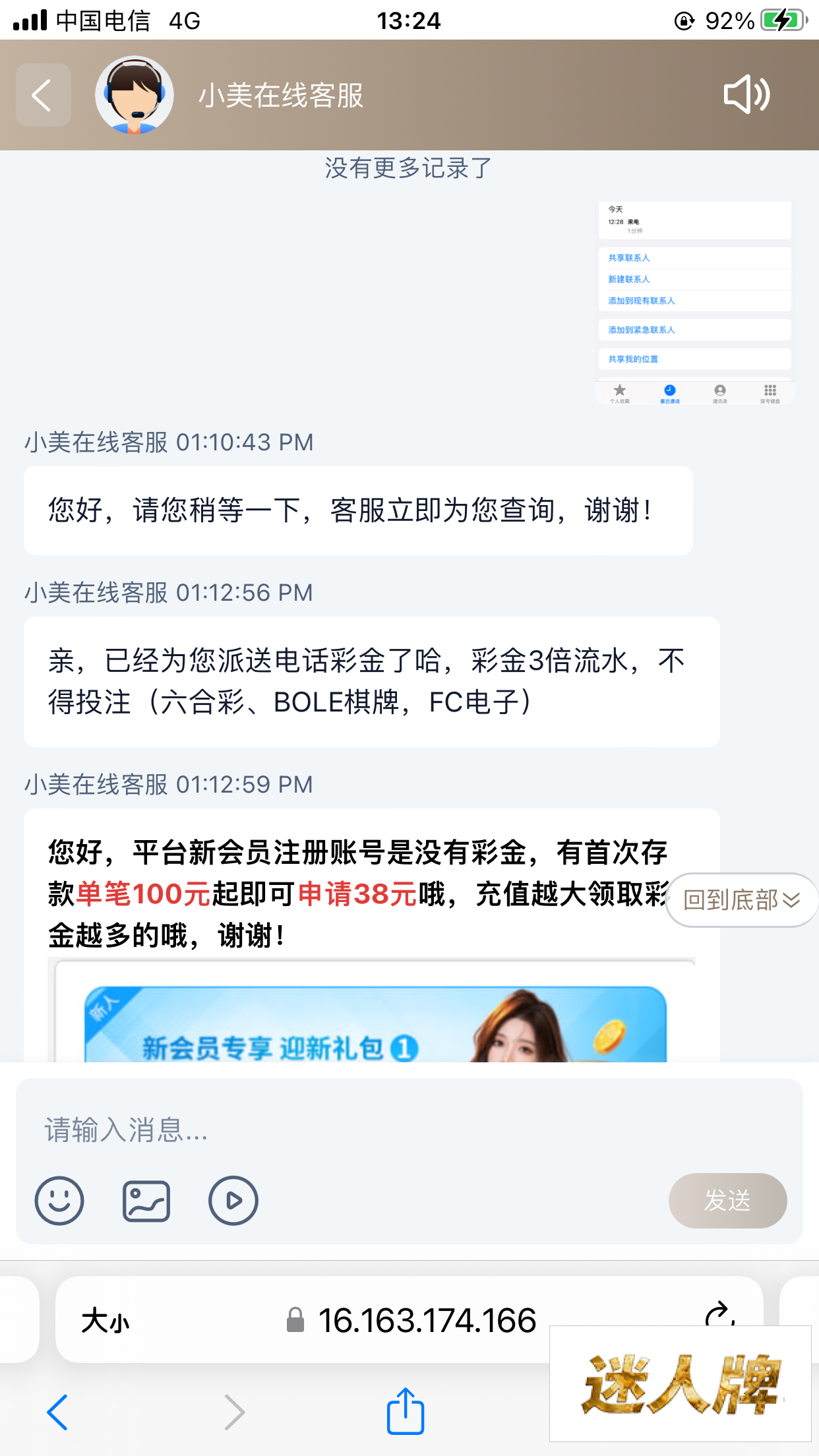This screenshot has height=1456, width=819.
Task: Open the emoji picker
Action: (59, 1200)
